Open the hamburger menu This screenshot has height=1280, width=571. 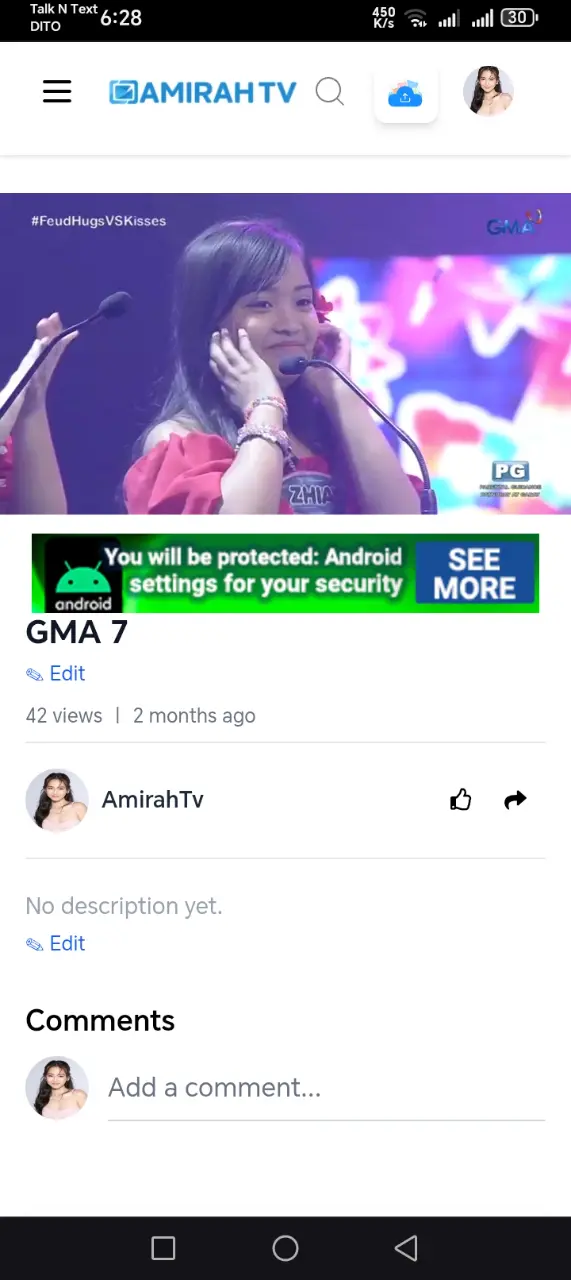(x=57, y=92)
